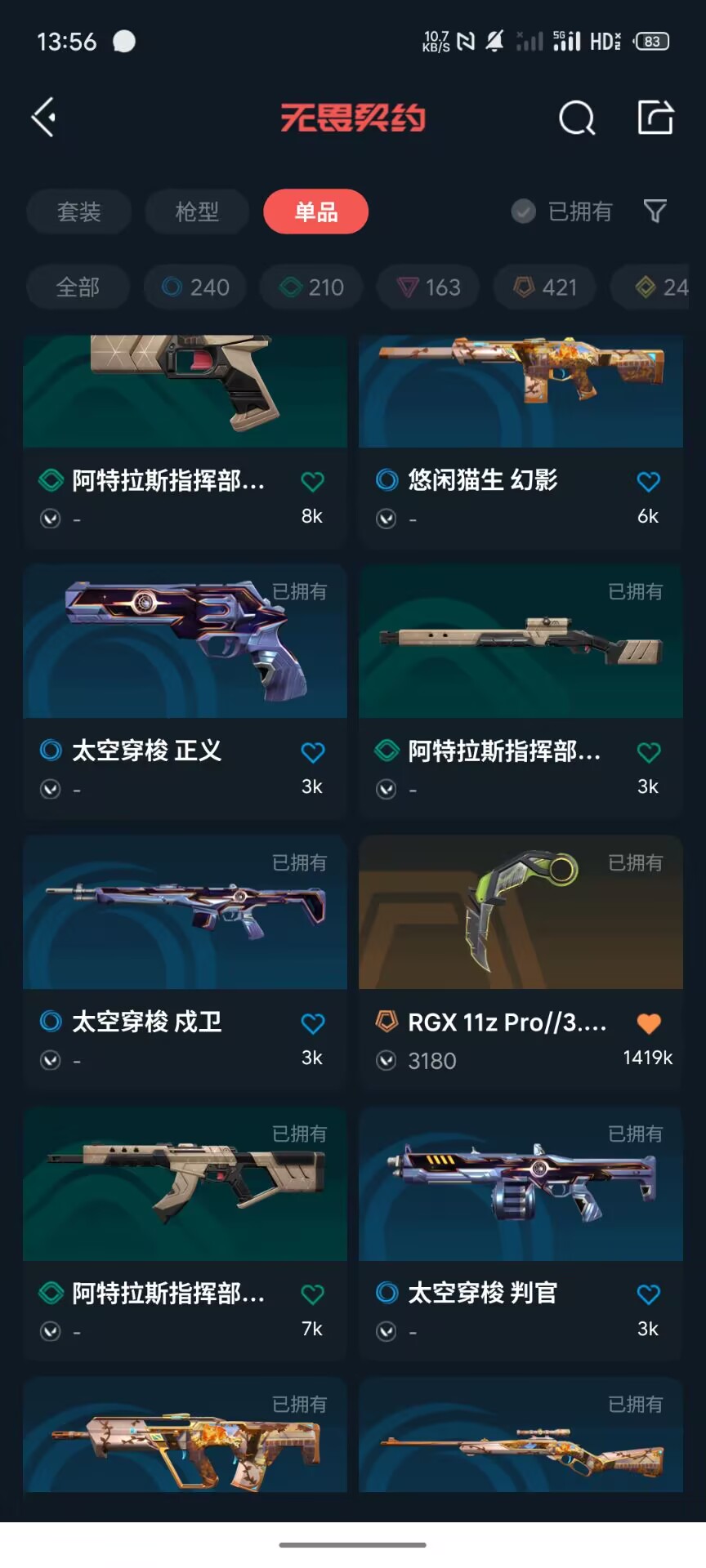Go back using the top-left arrow
The width and height of the screenshot is (706, 1568).
pos(44,118)
